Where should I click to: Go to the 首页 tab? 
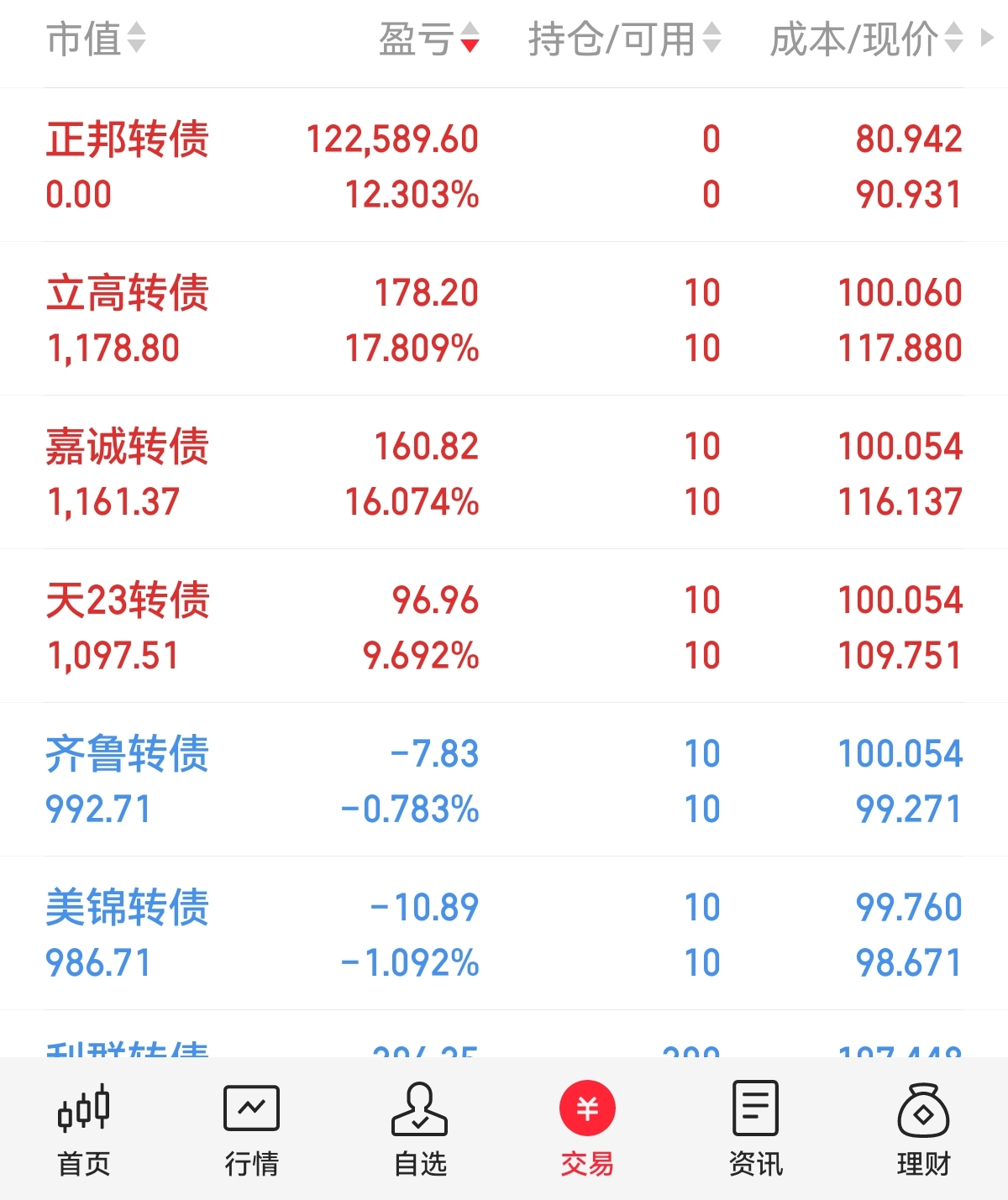[x=84, y=1129]
